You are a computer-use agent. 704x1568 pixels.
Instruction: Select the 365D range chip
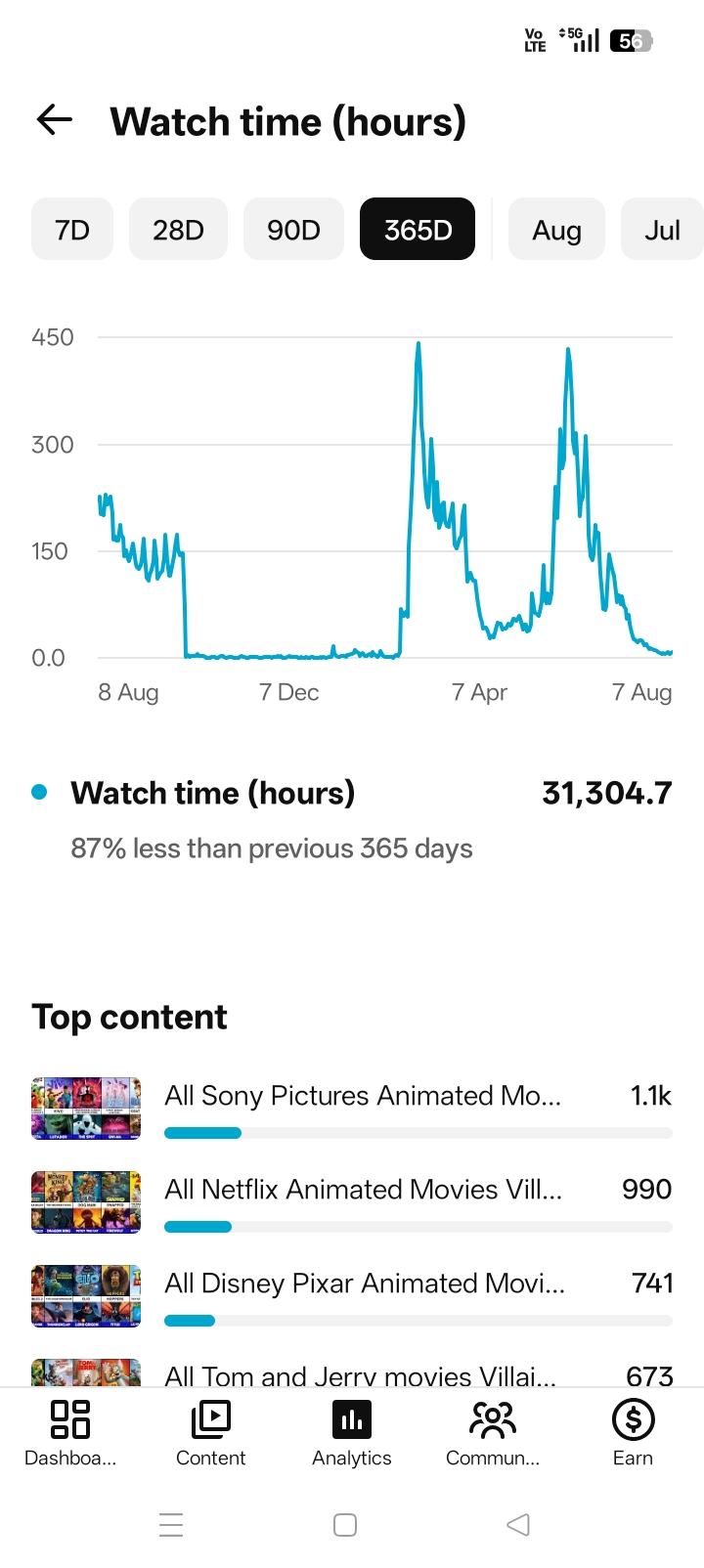tap(418, 230)
